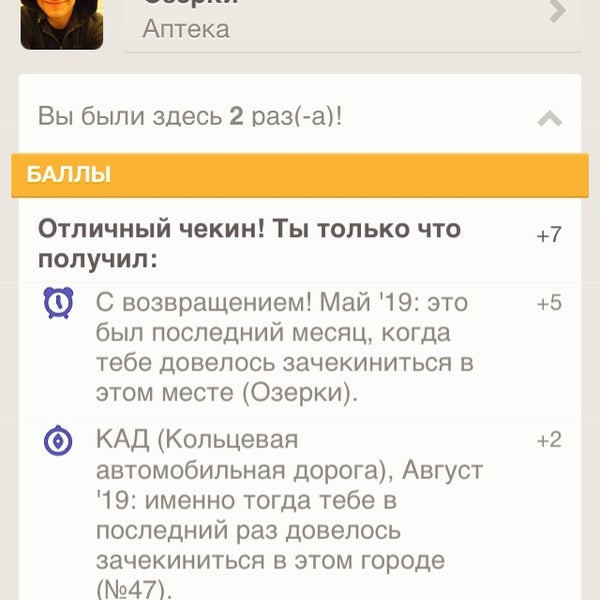The height and width of the screenshot is (600, 600).
Task: Open the user profile photo
Action: [x=62, y=24]
